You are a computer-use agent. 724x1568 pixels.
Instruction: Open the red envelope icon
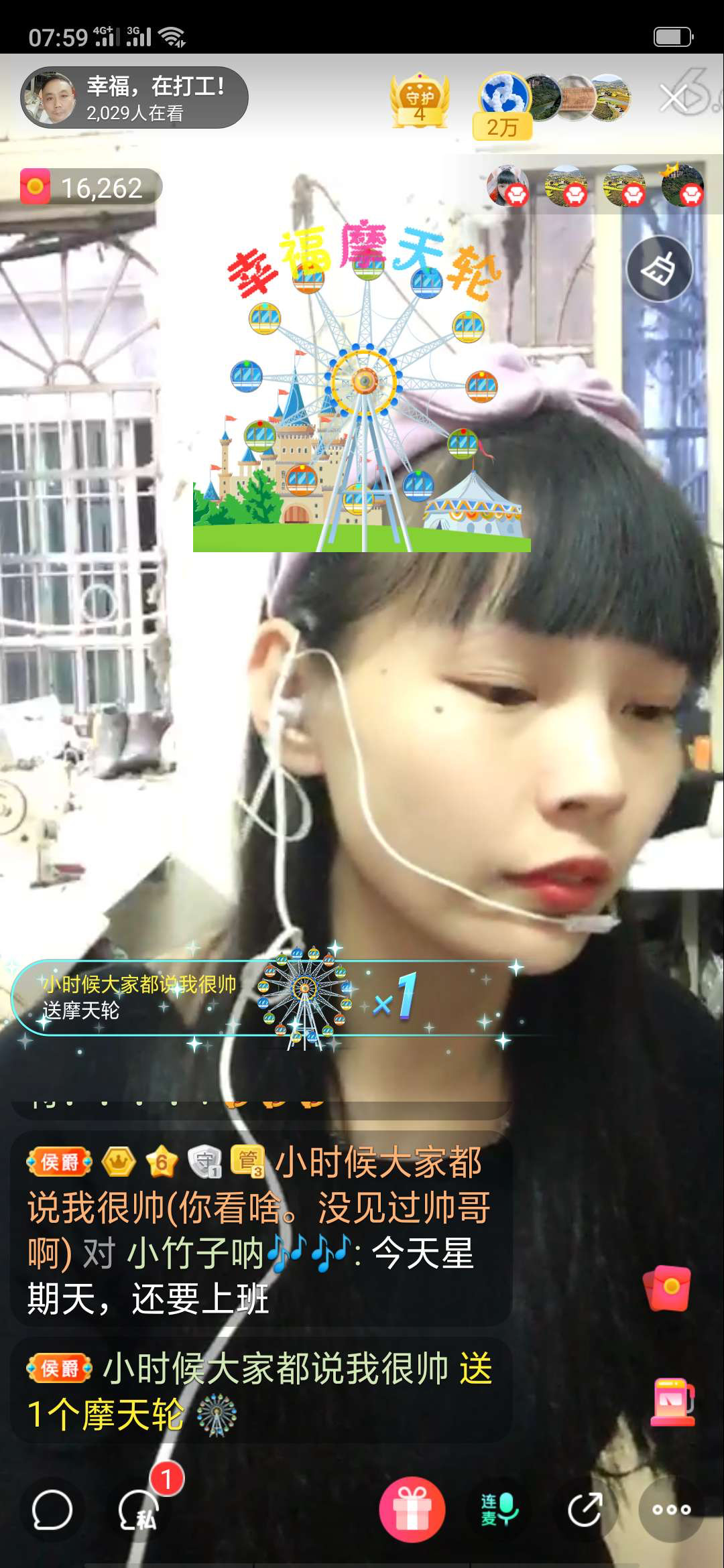click(x=668, y=1287)
